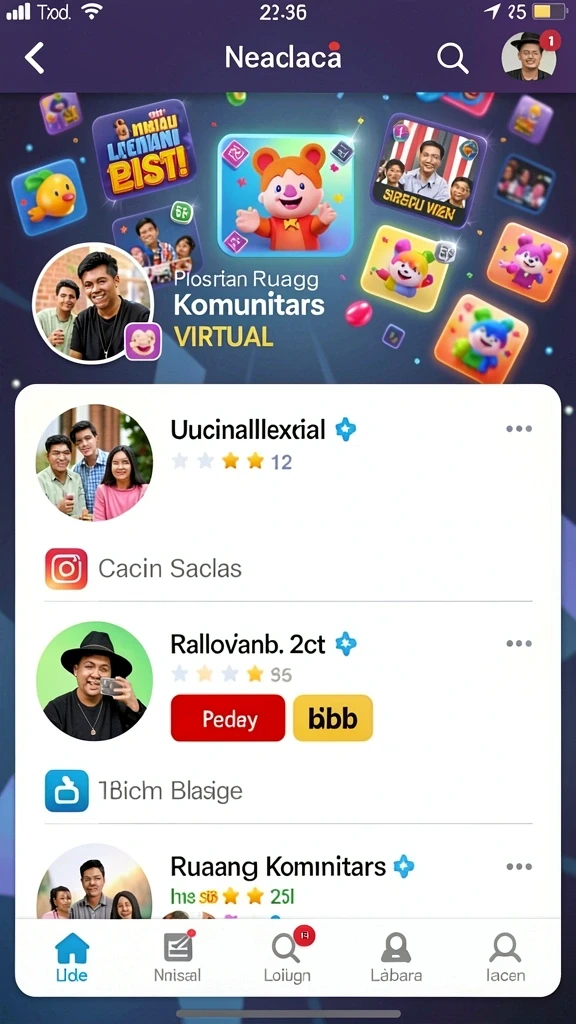Open the Rallovanb. 2ct profile row
The width and height of the screenshot is (576, 1024).
point(288,681)
